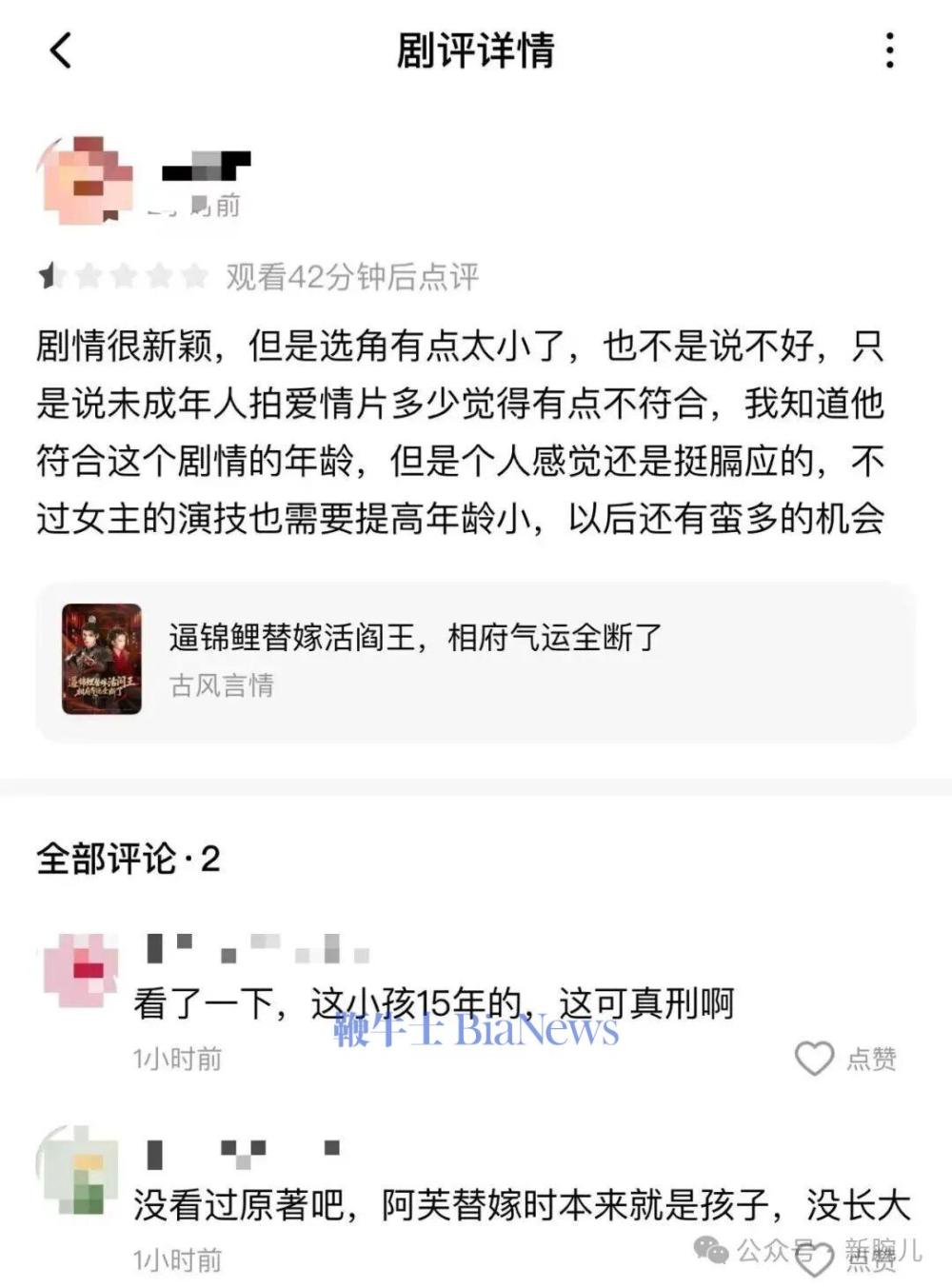The width and height of the screenshot is (952, 1288).
Task: Open the drama card 逼锦鲤替嫁活阎王
Action: coord(474,660)
